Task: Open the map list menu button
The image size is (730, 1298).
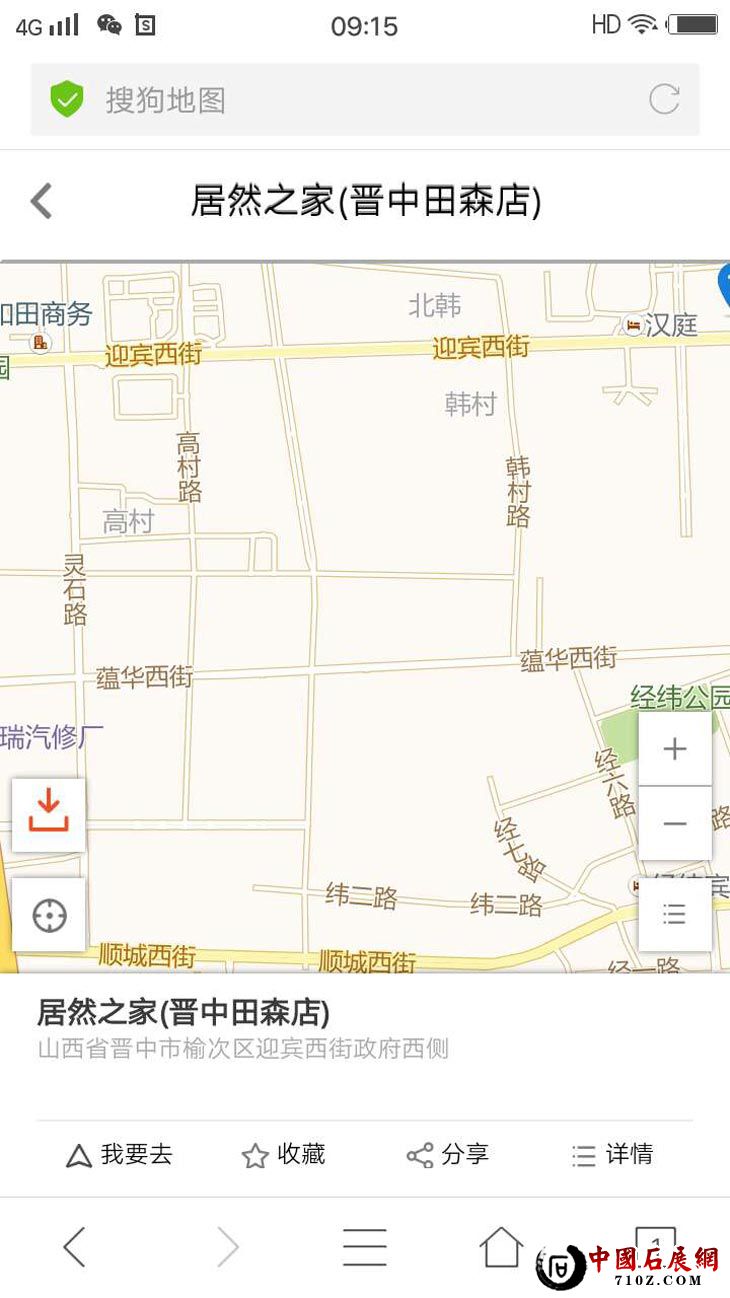Action: 675,914
